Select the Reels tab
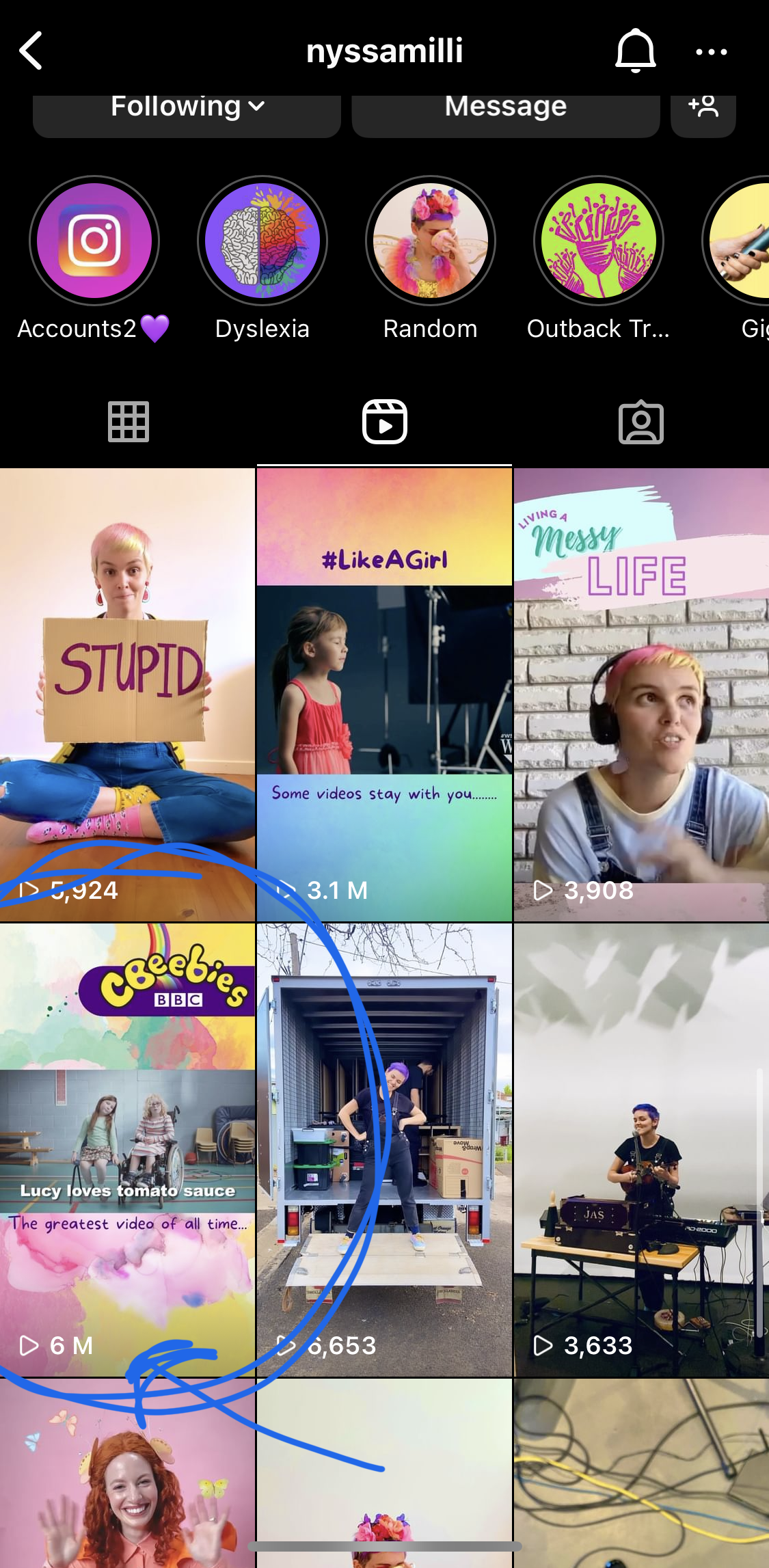This screenshot has height=1568, width=769. click(384, 422)
